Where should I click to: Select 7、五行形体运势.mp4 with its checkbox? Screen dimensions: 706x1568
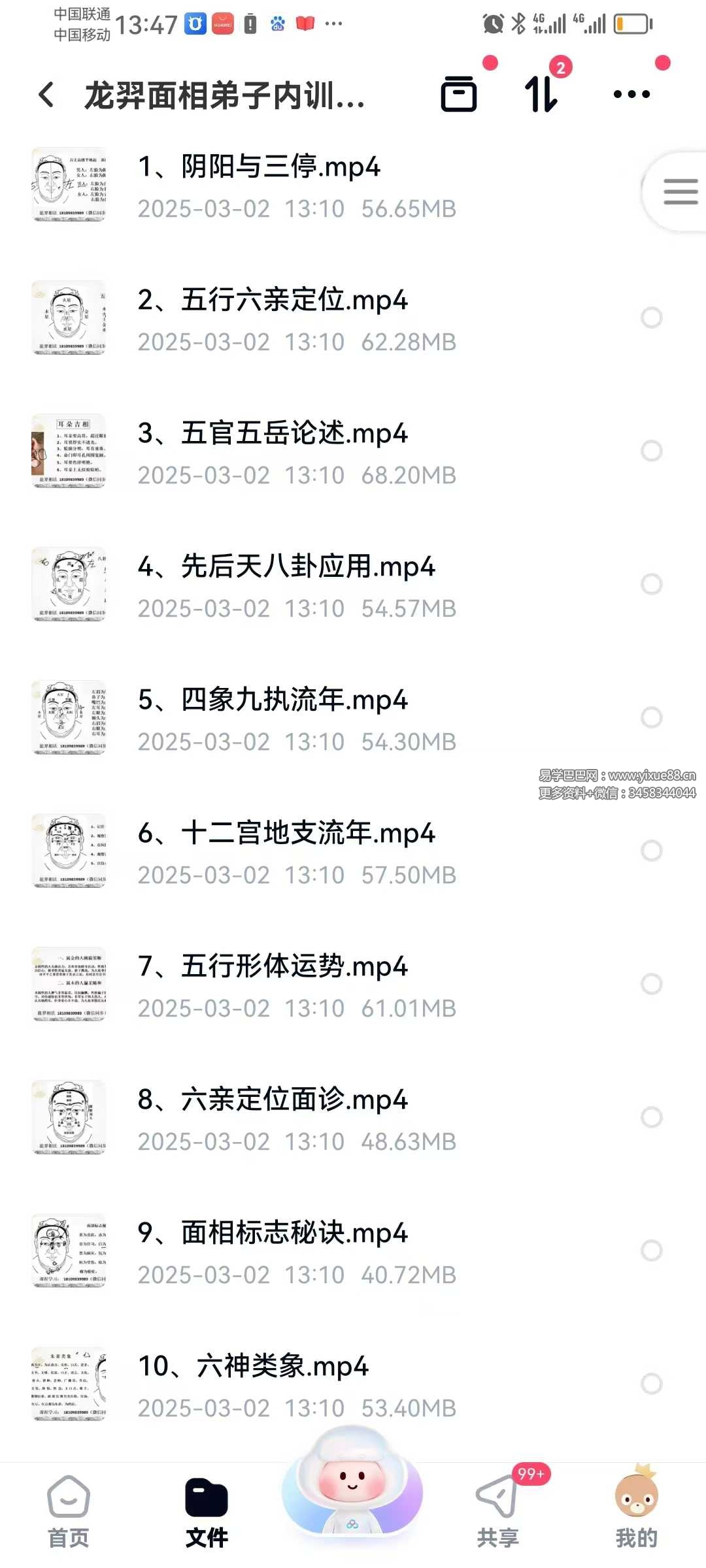coord(651,984)
